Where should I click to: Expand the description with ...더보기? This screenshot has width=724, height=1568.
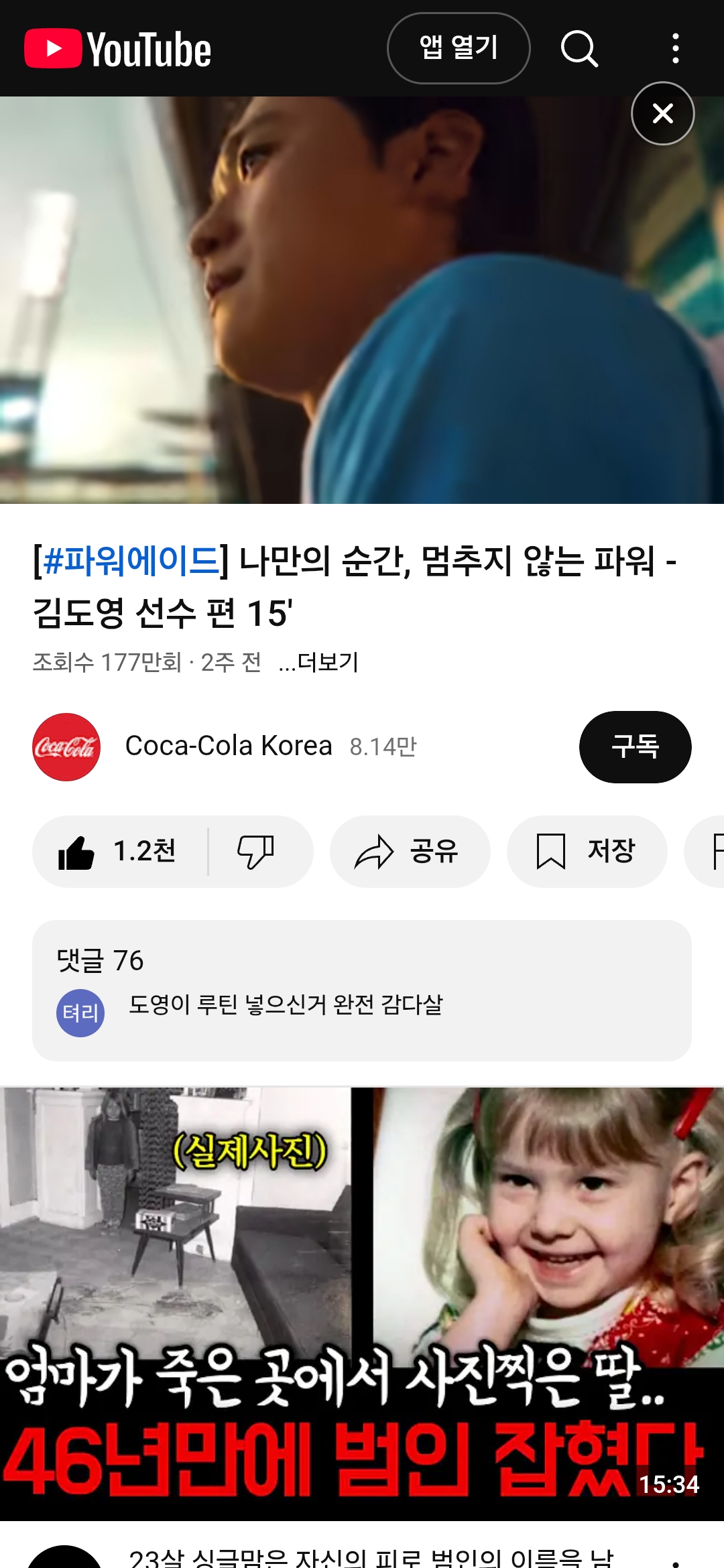click(319, 663)
